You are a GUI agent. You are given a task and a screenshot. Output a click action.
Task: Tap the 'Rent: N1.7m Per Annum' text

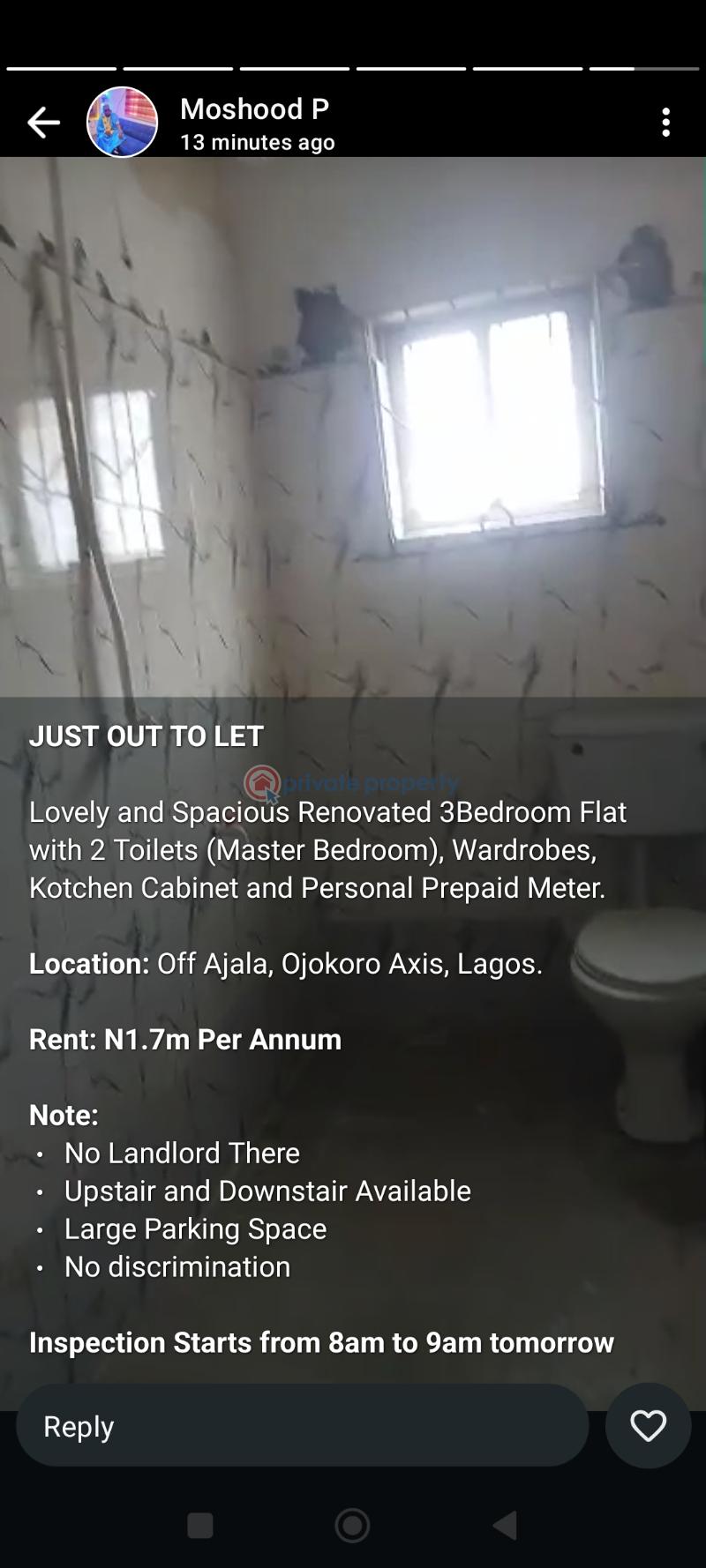click(185, 1039)
